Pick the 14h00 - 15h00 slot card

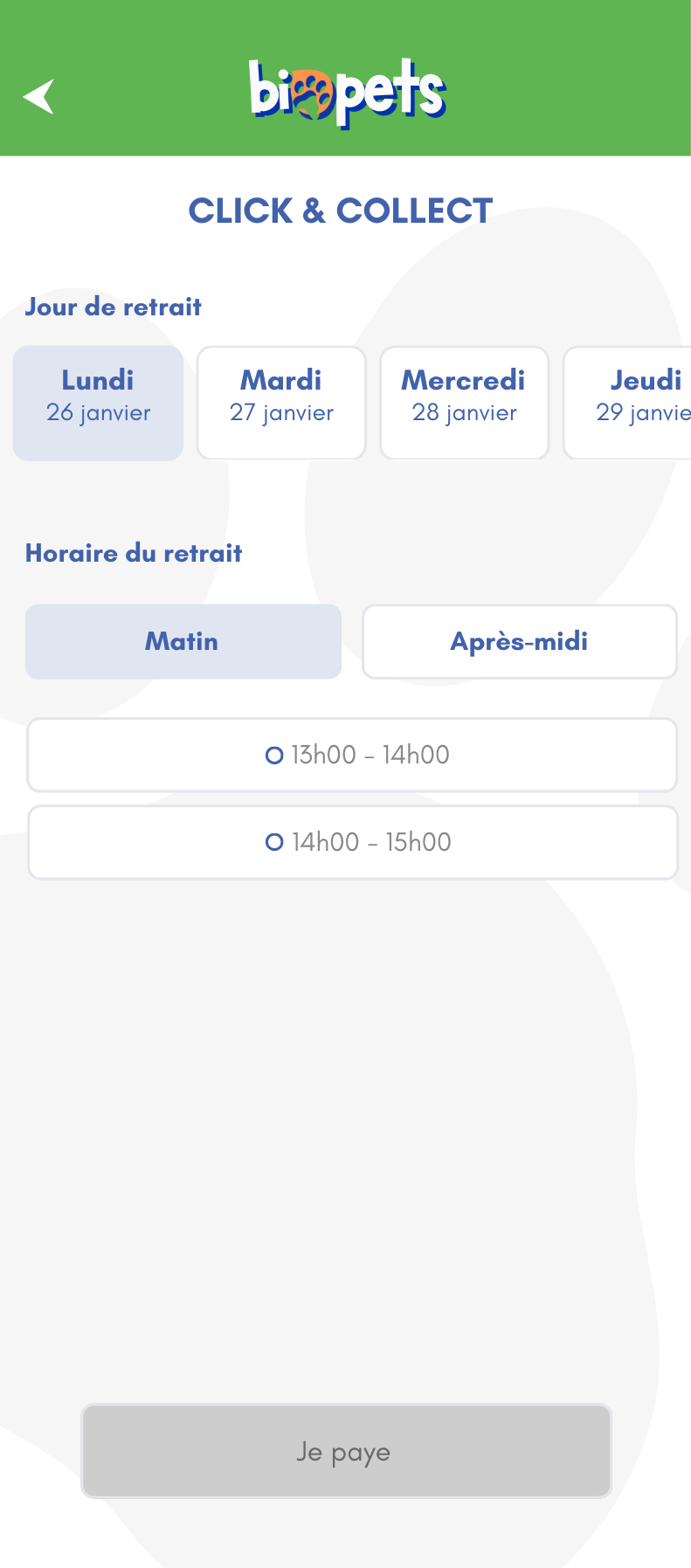[x=352, y=841]
